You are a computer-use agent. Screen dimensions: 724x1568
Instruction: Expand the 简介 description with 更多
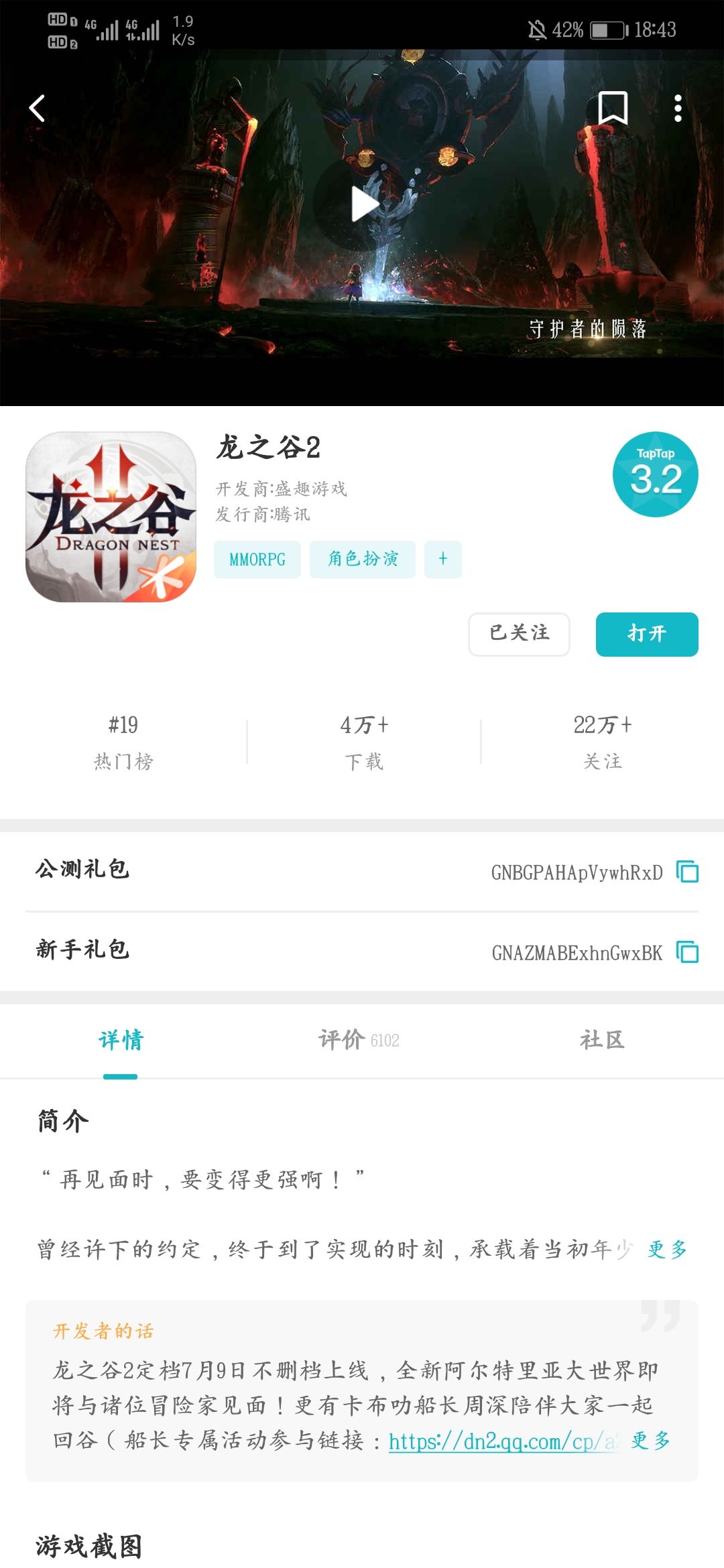pos(667,1249)
